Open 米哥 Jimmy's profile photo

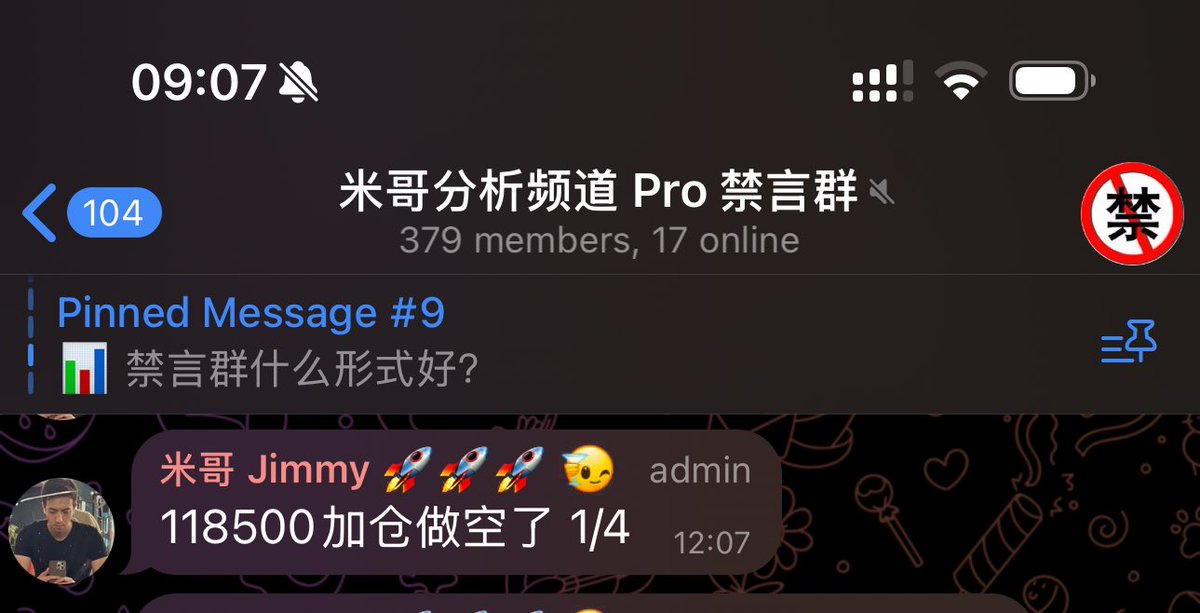[61, 530]
